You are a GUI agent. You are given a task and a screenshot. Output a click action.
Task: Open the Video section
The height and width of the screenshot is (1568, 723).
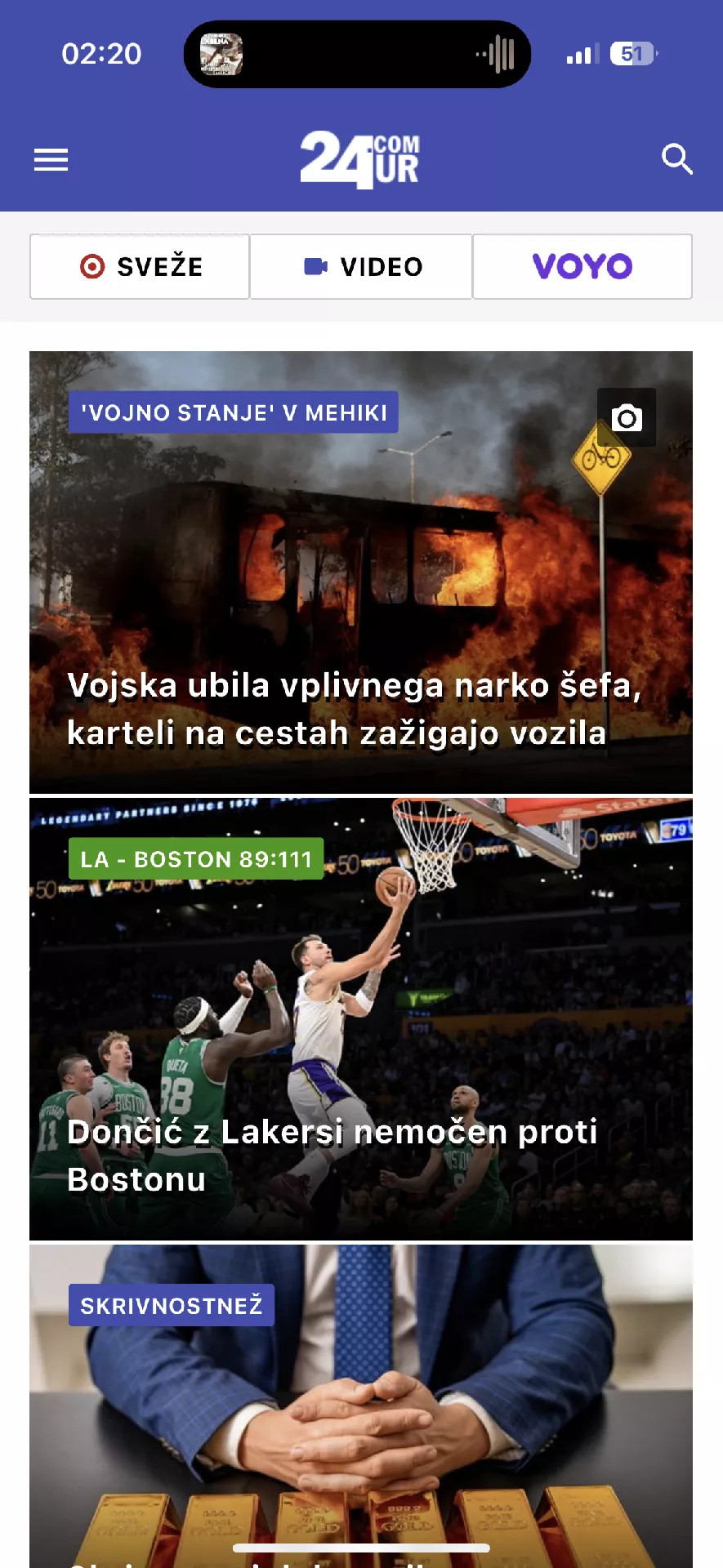coord(361,267)
